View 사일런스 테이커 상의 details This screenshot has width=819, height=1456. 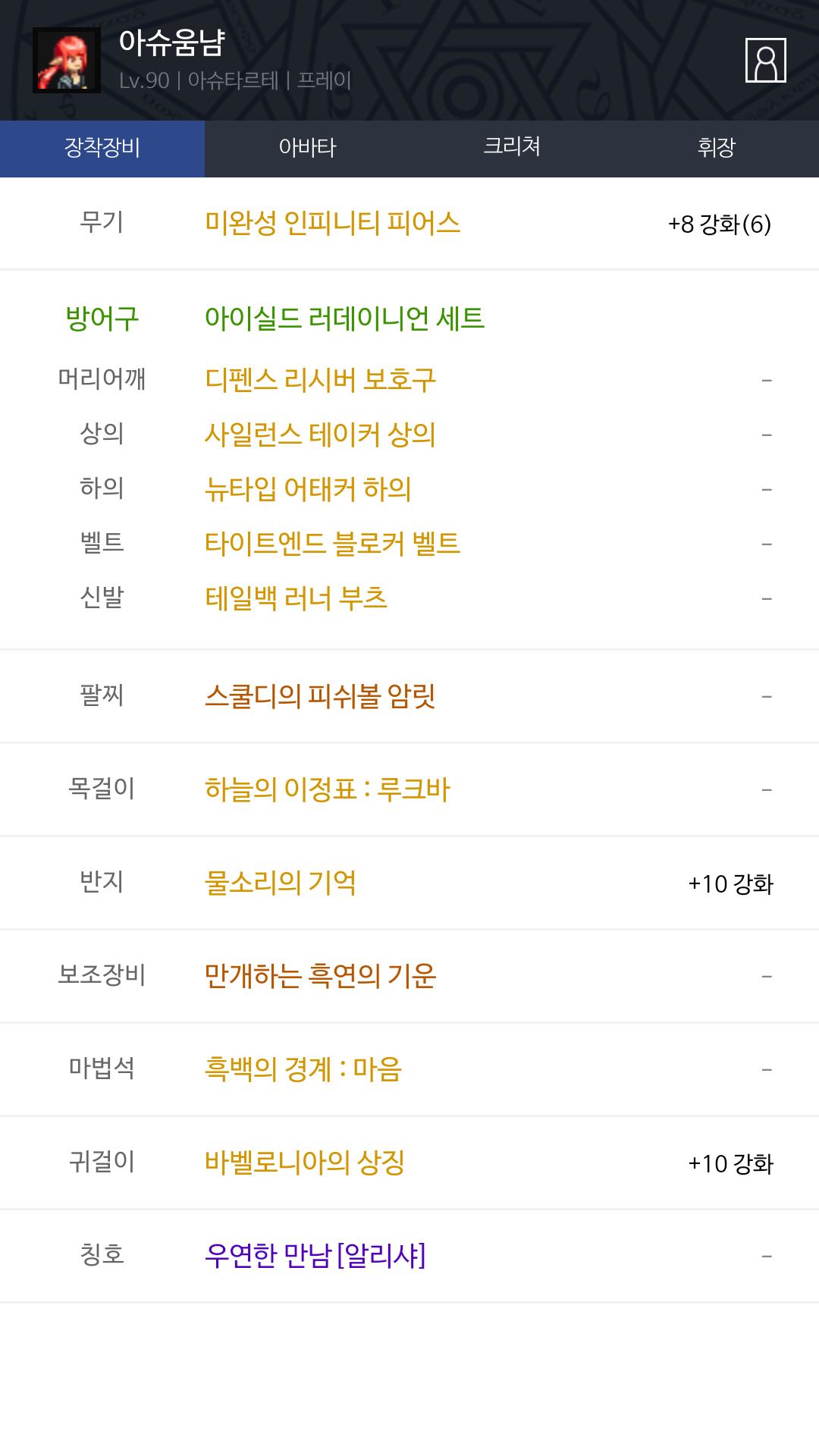pos(320,434)
